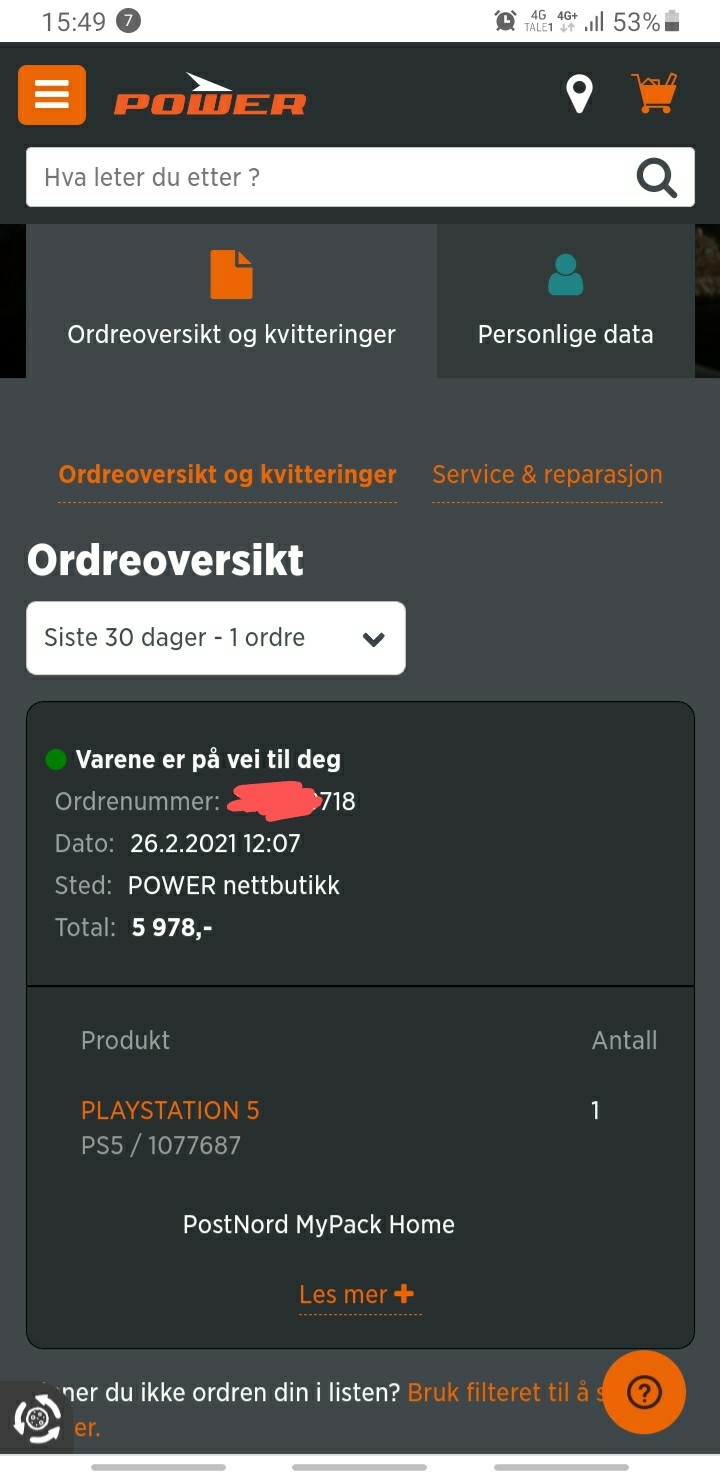Open the Service & reparasjon link
This screenshot has height=1480, width=720.
pyautogui.click(x=547, y=474)
